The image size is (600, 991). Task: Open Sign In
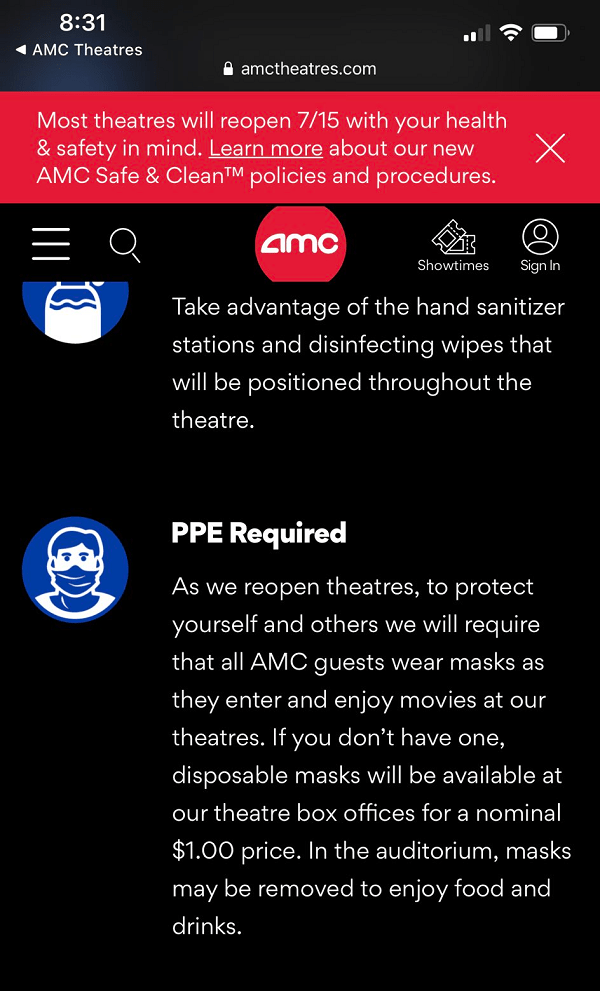540,246
